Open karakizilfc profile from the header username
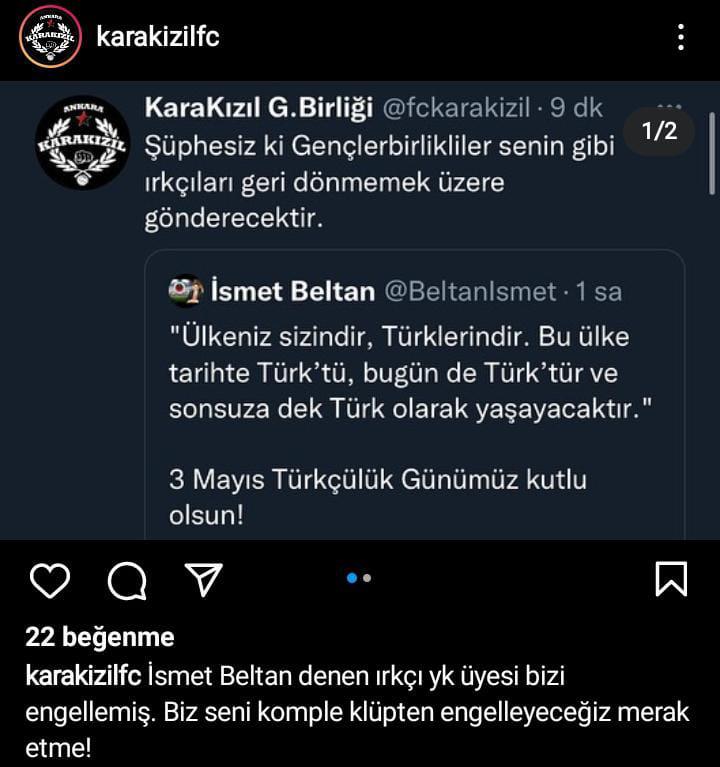This screenshot has width=720, height=767. pos(157,37)
